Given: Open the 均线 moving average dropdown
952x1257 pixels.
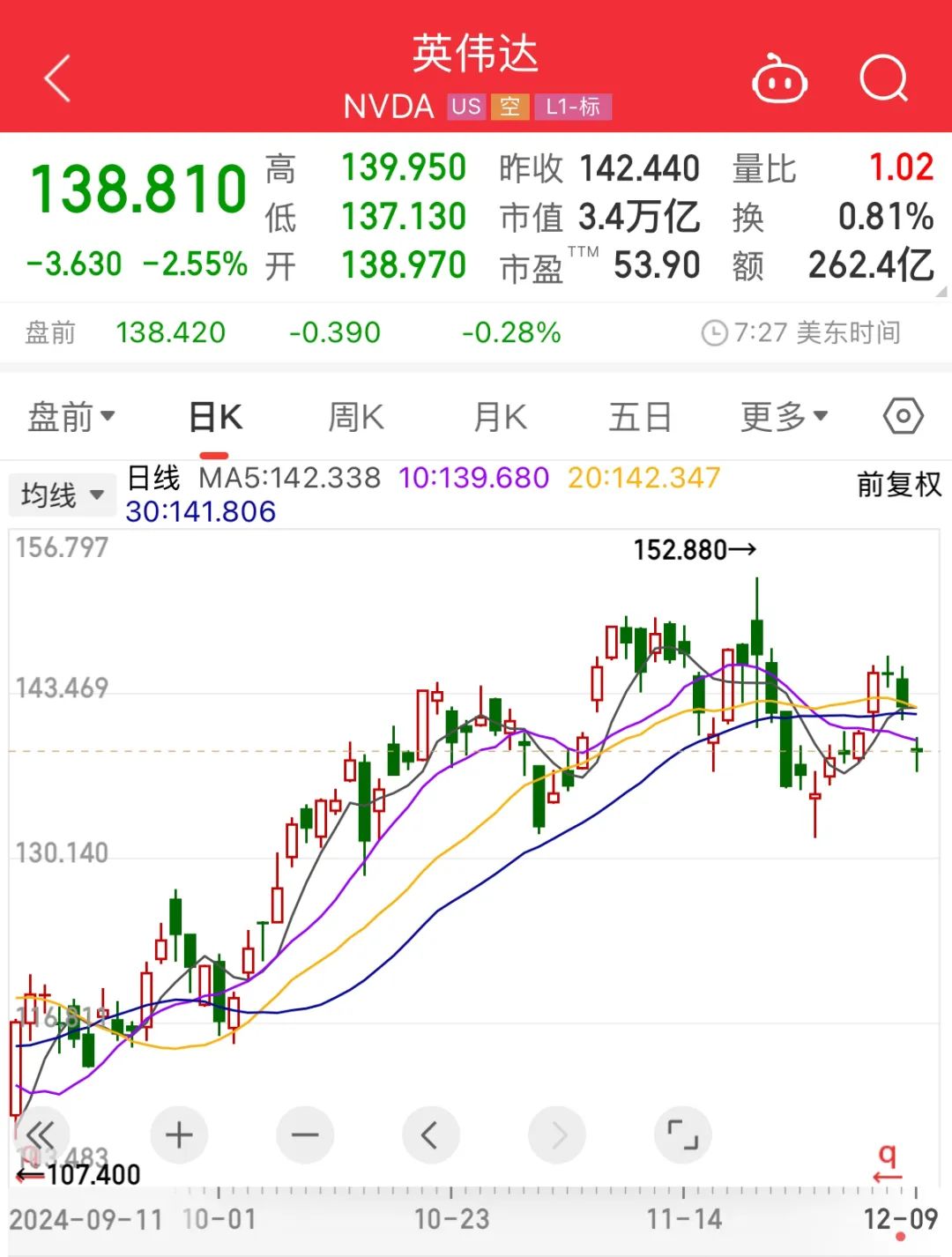Looking at the screenshot, I should click(x=62, y=494).
